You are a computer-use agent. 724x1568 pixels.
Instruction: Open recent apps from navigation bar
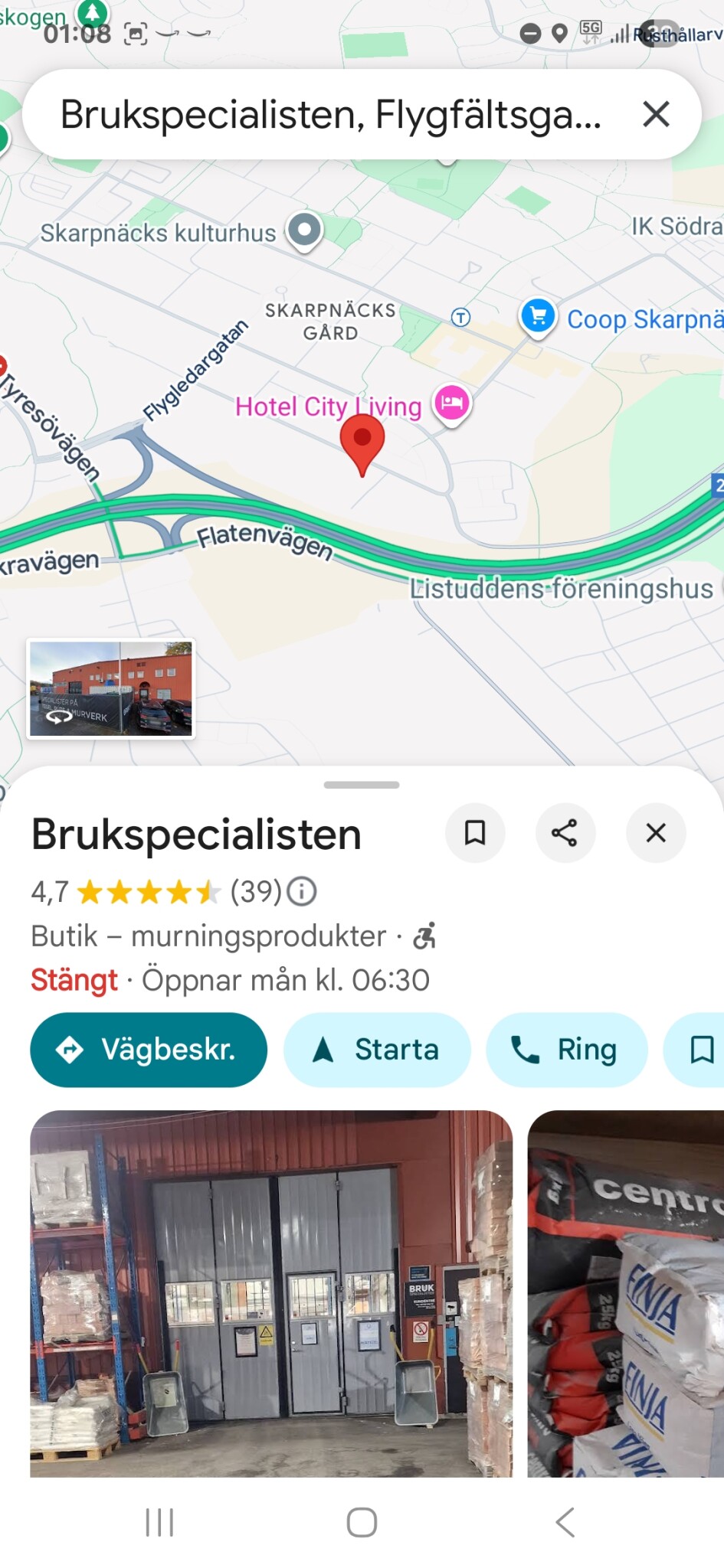pos(159,1522)
